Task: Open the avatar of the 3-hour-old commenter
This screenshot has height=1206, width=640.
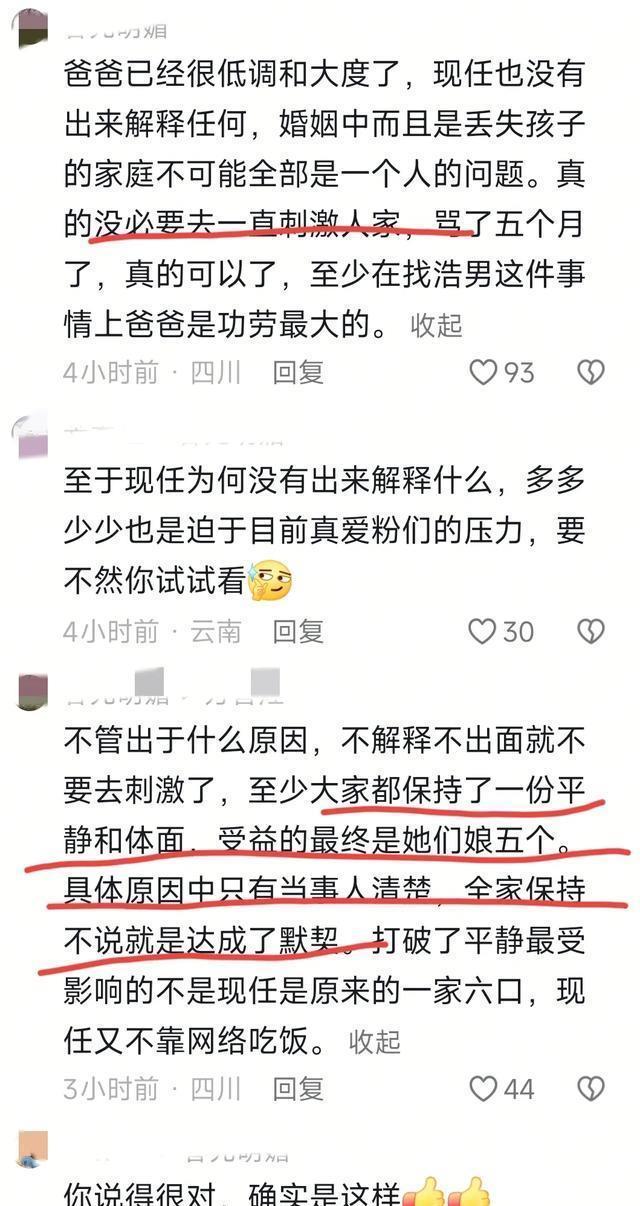Action: click(31, 692)
